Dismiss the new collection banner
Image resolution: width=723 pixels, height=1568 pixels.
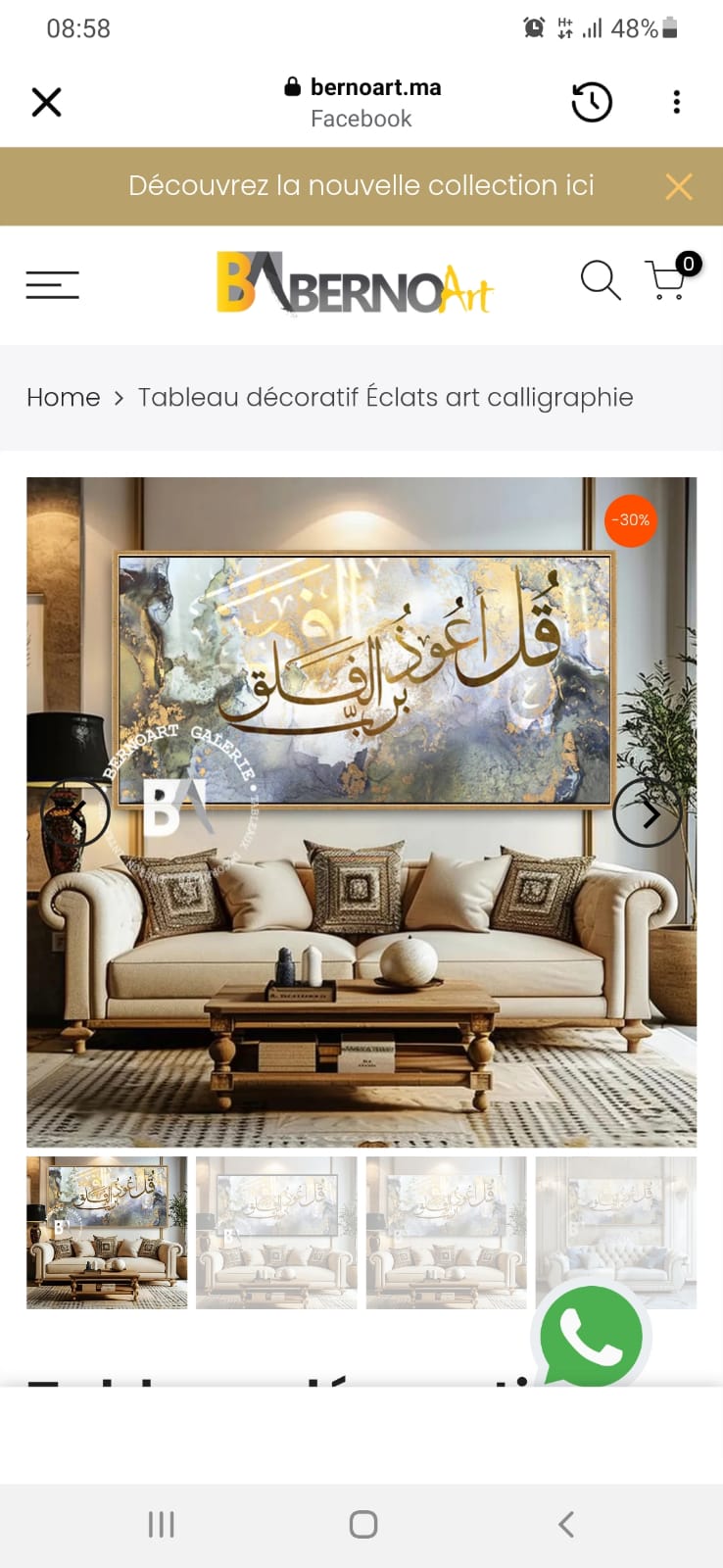[x=679, y=186]
